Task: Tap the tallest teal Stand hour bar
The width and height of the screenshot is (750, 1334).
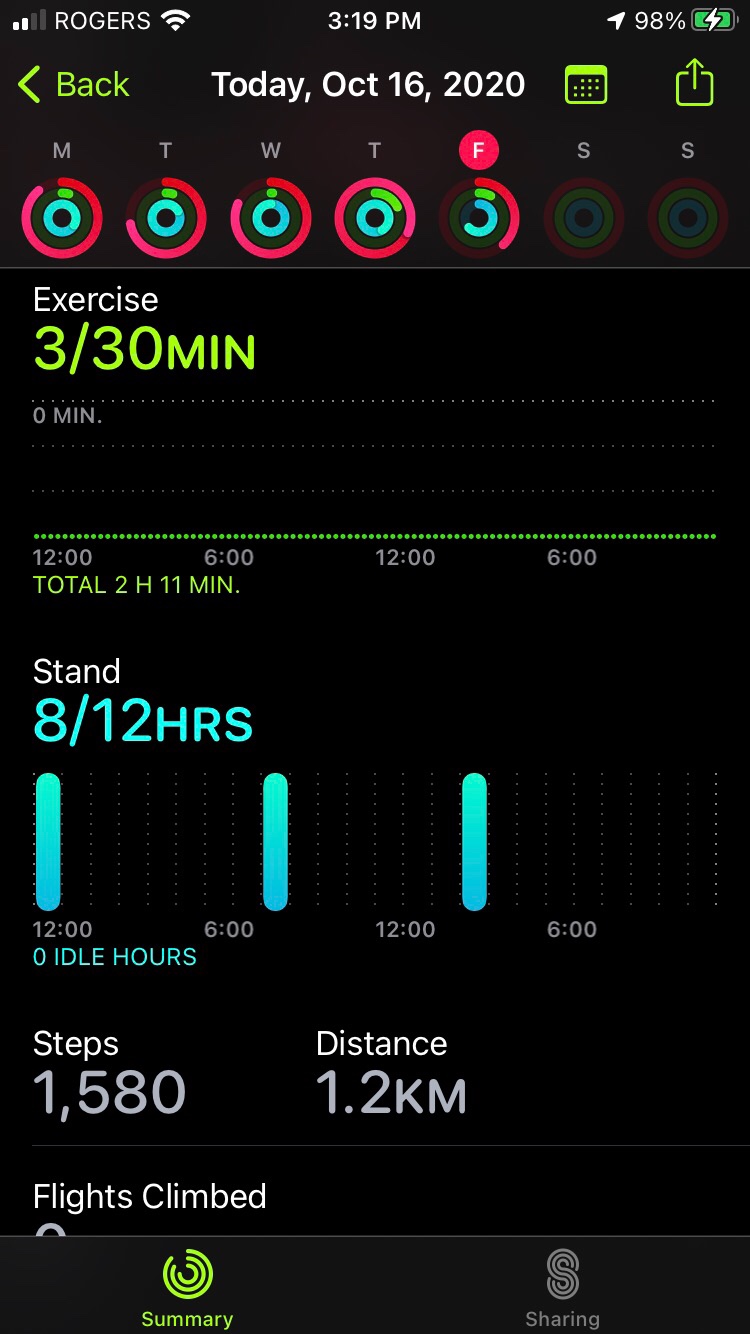Action: [48, 840]
